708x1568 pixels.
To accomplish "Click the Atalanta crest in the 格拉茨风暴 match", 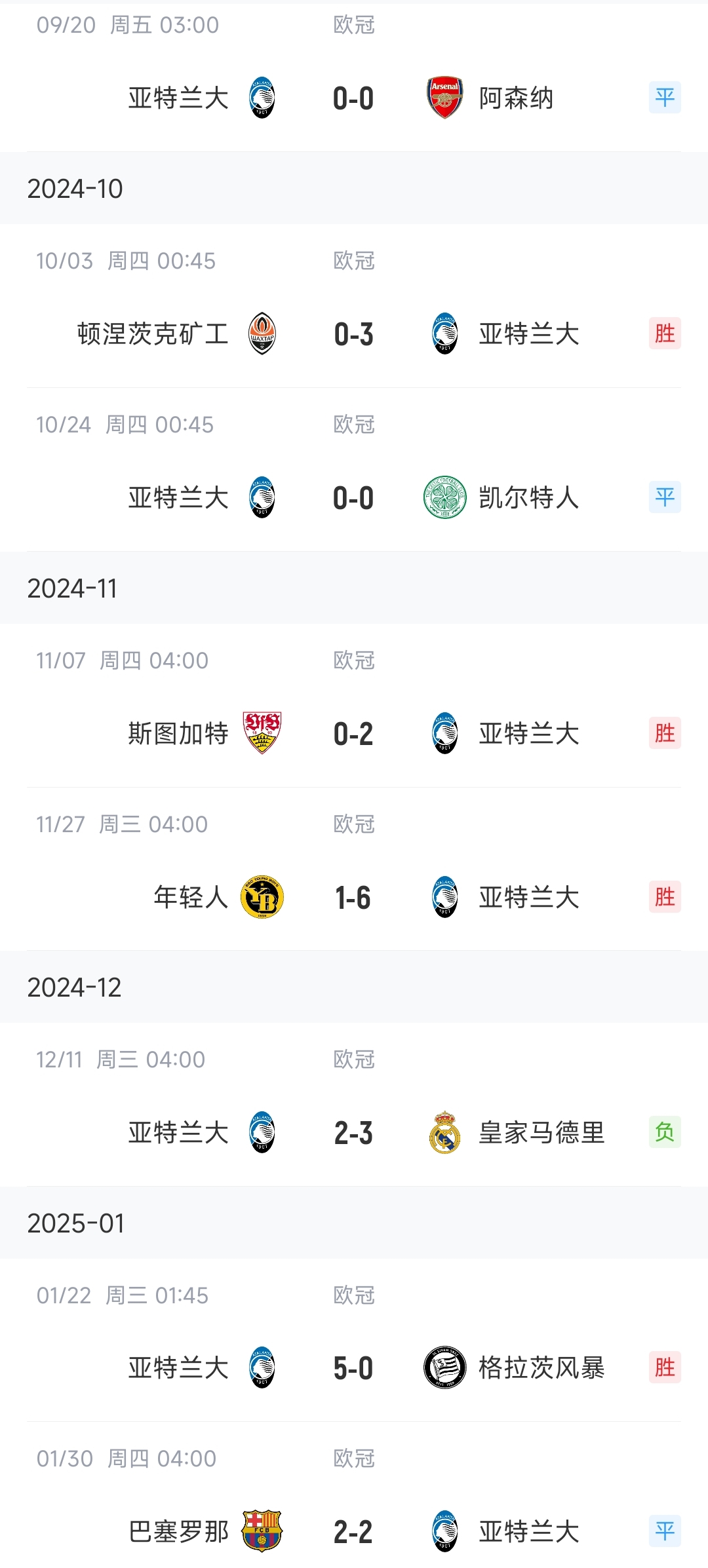I will [262, 1368].
